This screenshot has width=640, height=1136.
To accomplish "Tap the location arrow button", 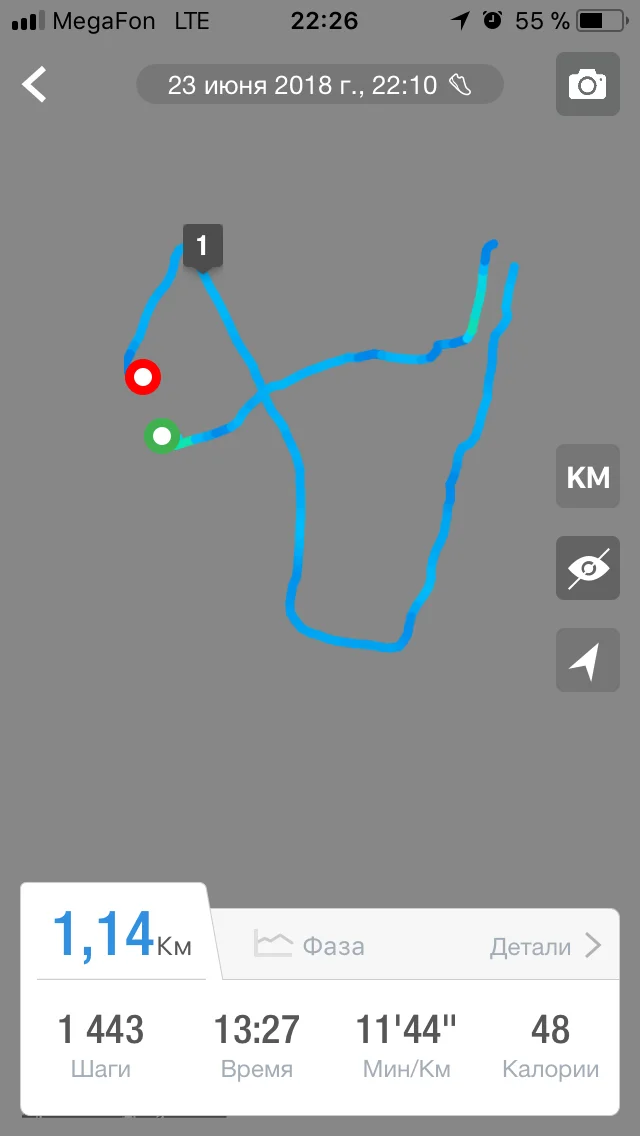I will (x=587, y=660).
